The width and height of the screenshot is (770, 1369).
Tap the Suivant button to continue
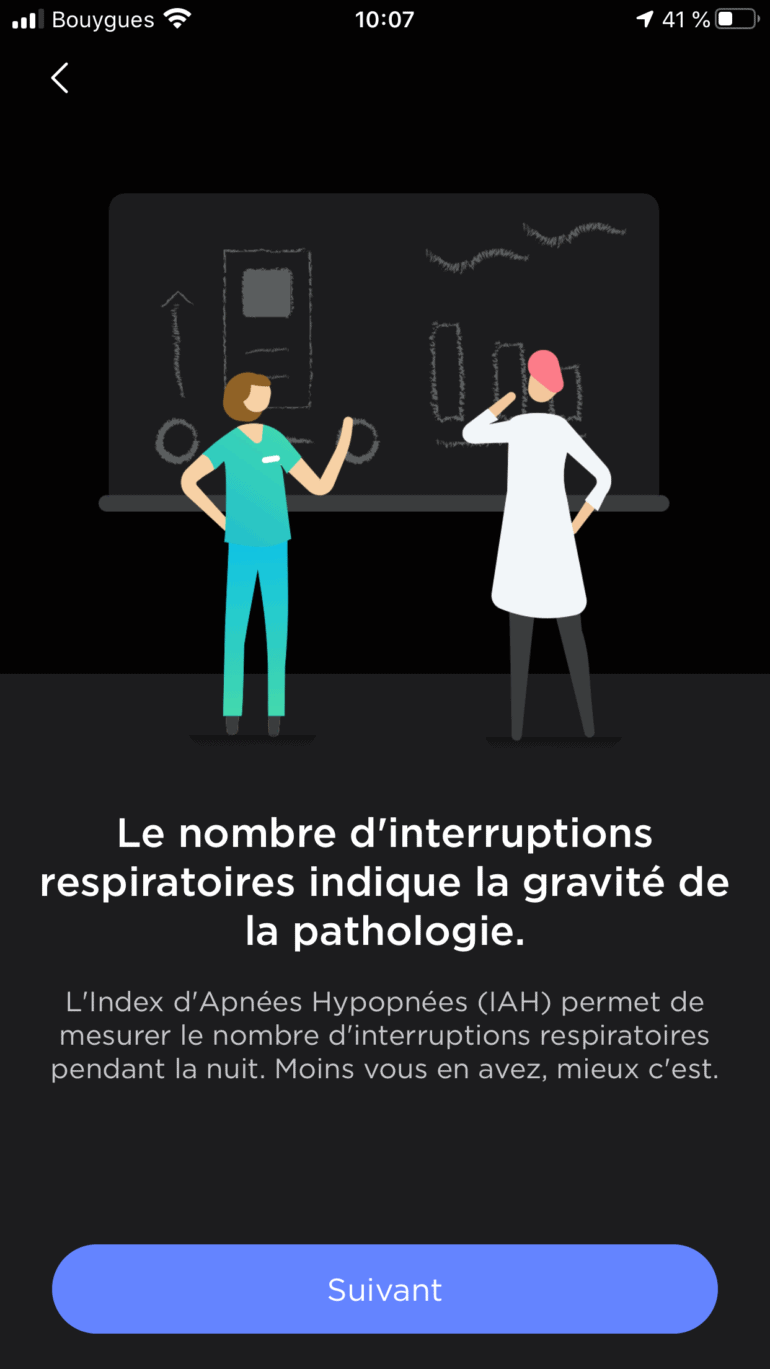[385, 1289]
